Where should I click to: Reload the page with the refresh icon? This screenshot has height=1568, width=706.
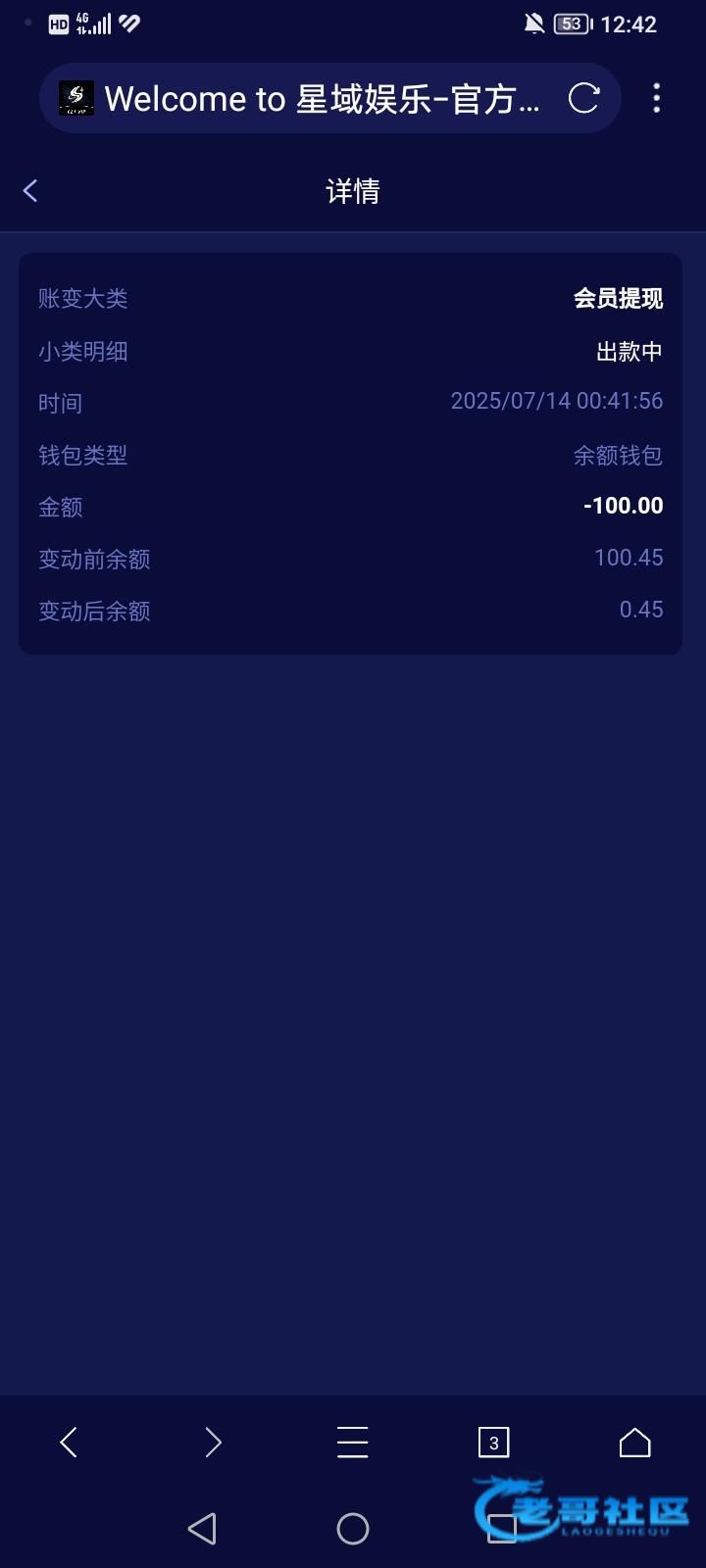583,98
